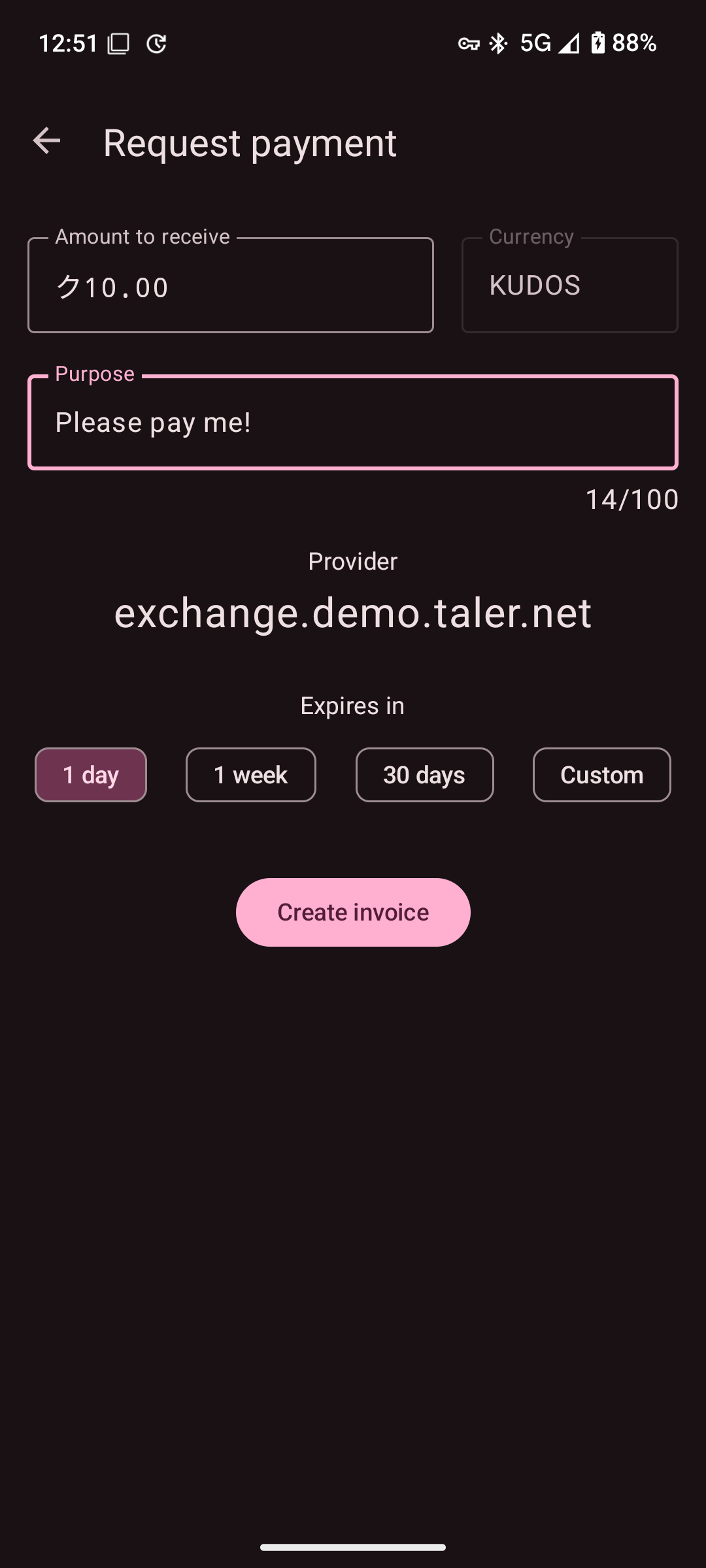Go back from Request payment
Image resolution: width=706 pixels, height=1568 pixels.
(46, 141)
